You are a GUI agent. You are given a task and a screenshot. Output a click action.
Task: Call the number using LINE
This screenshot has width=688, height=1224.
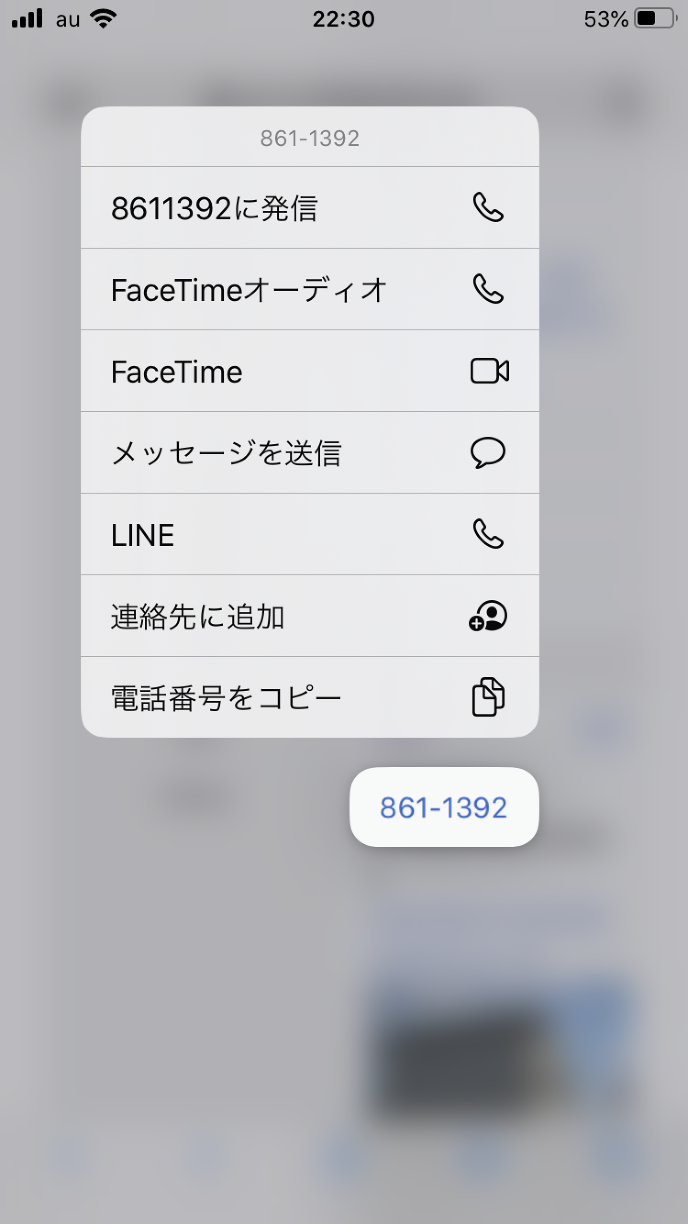[x=309, y=535]
